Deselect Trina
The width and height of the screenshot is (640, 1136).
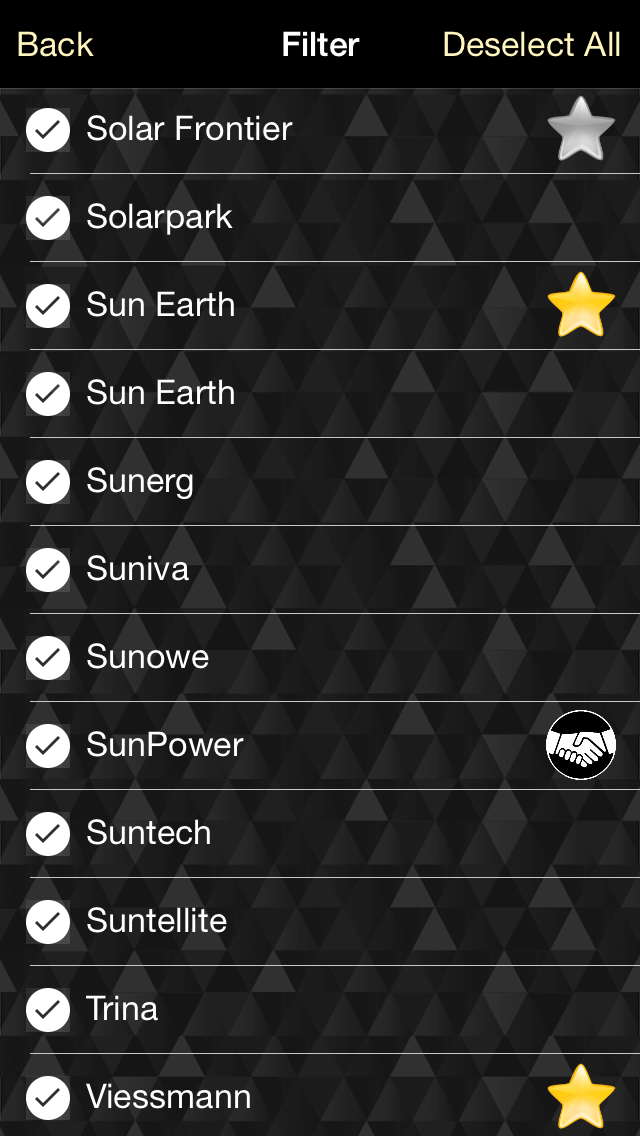48,1010
